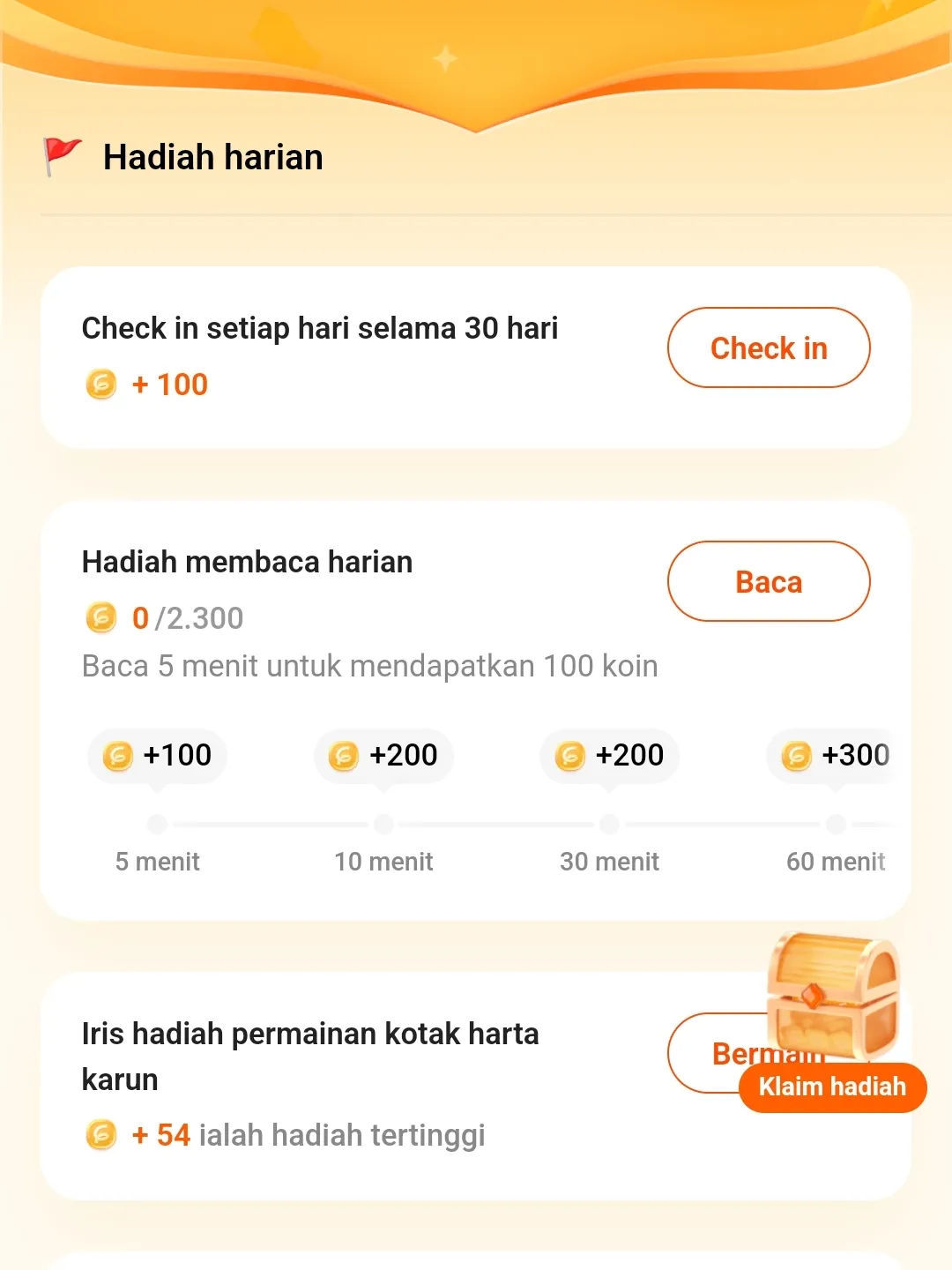Click the coin icon on the +100 reading badge
This screenshot has width=952, height=1270.
116,756
